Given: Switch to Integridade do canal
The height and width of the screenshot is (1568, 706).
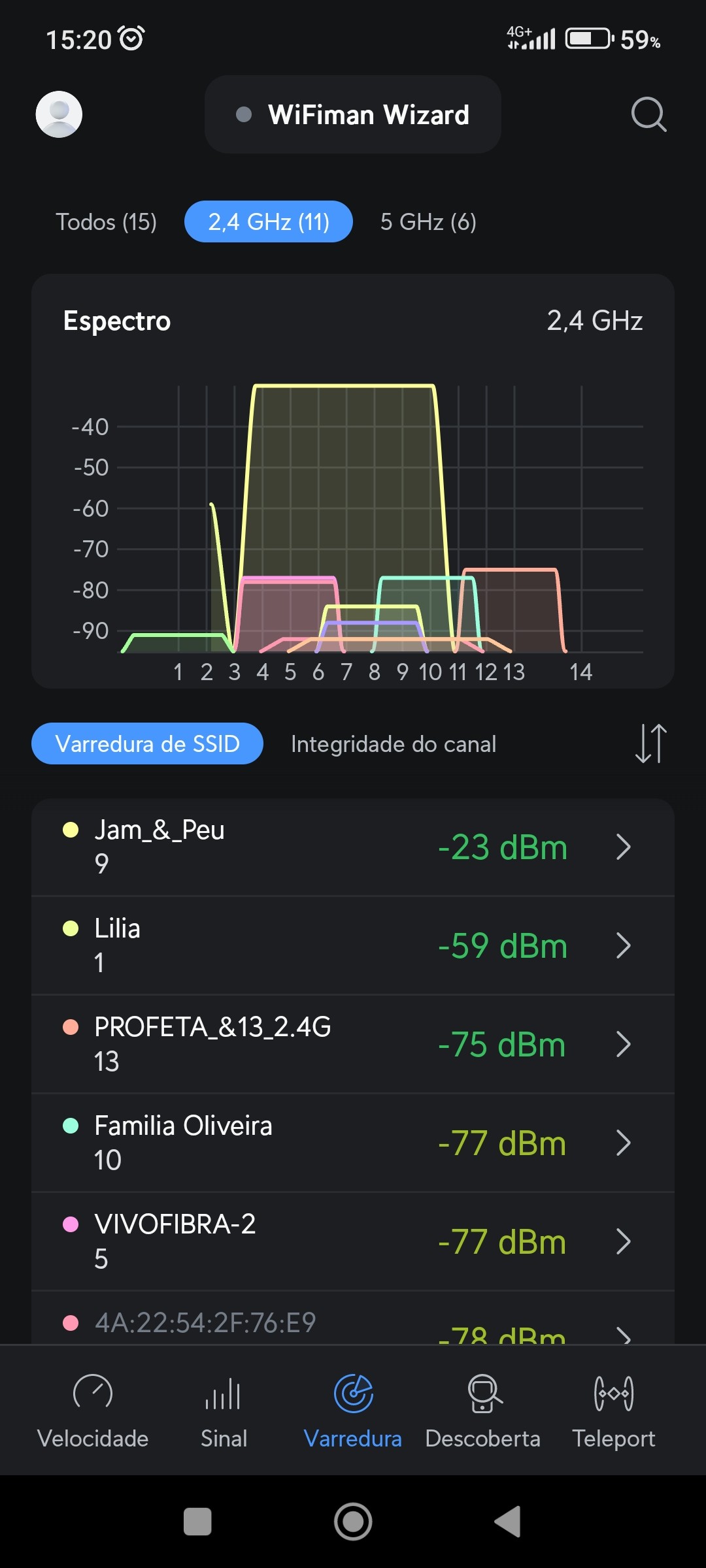Looking at the screenshot, I should (394, 744).
